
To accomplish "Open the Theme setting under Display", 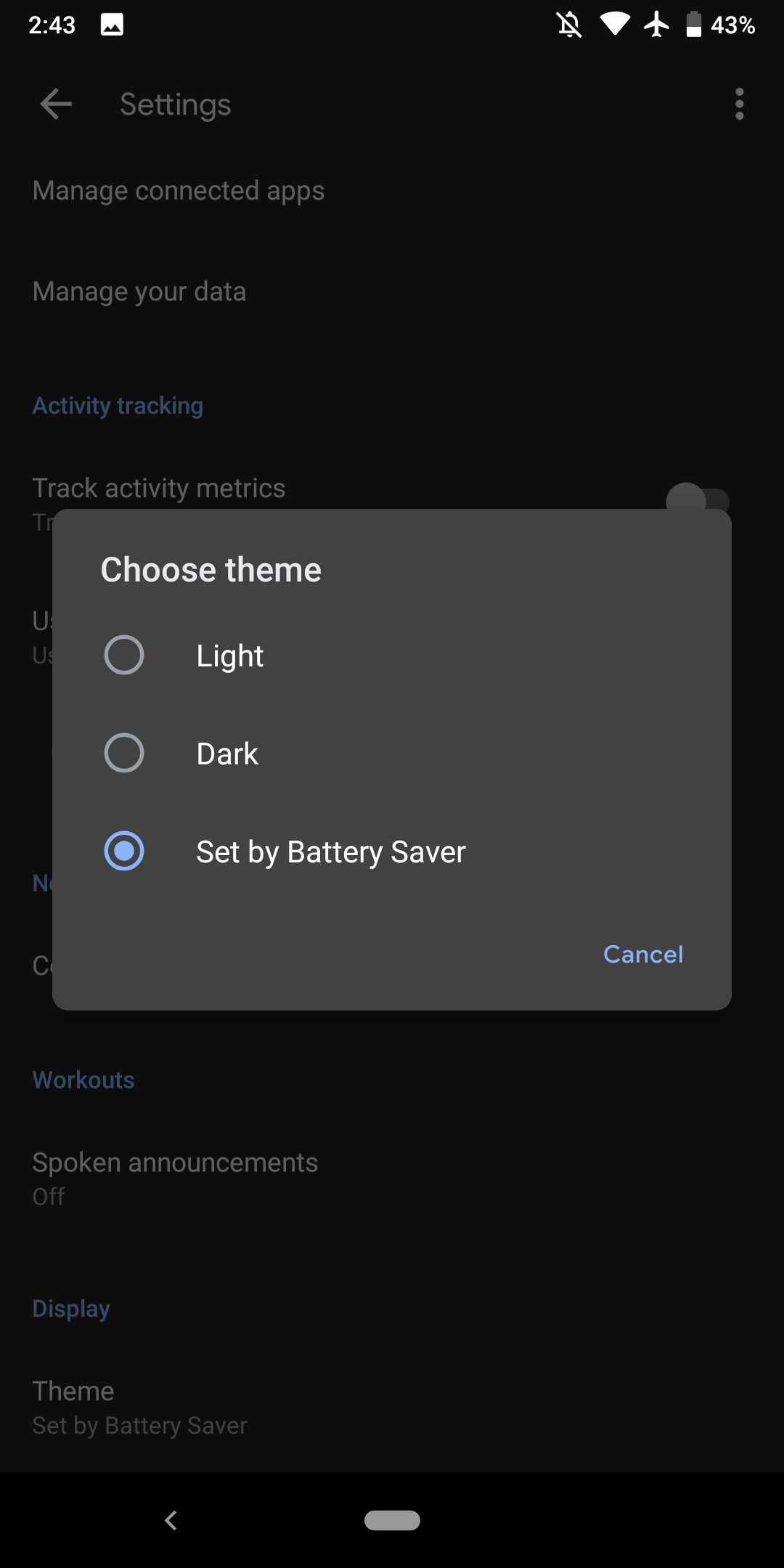I will 139,1405.
